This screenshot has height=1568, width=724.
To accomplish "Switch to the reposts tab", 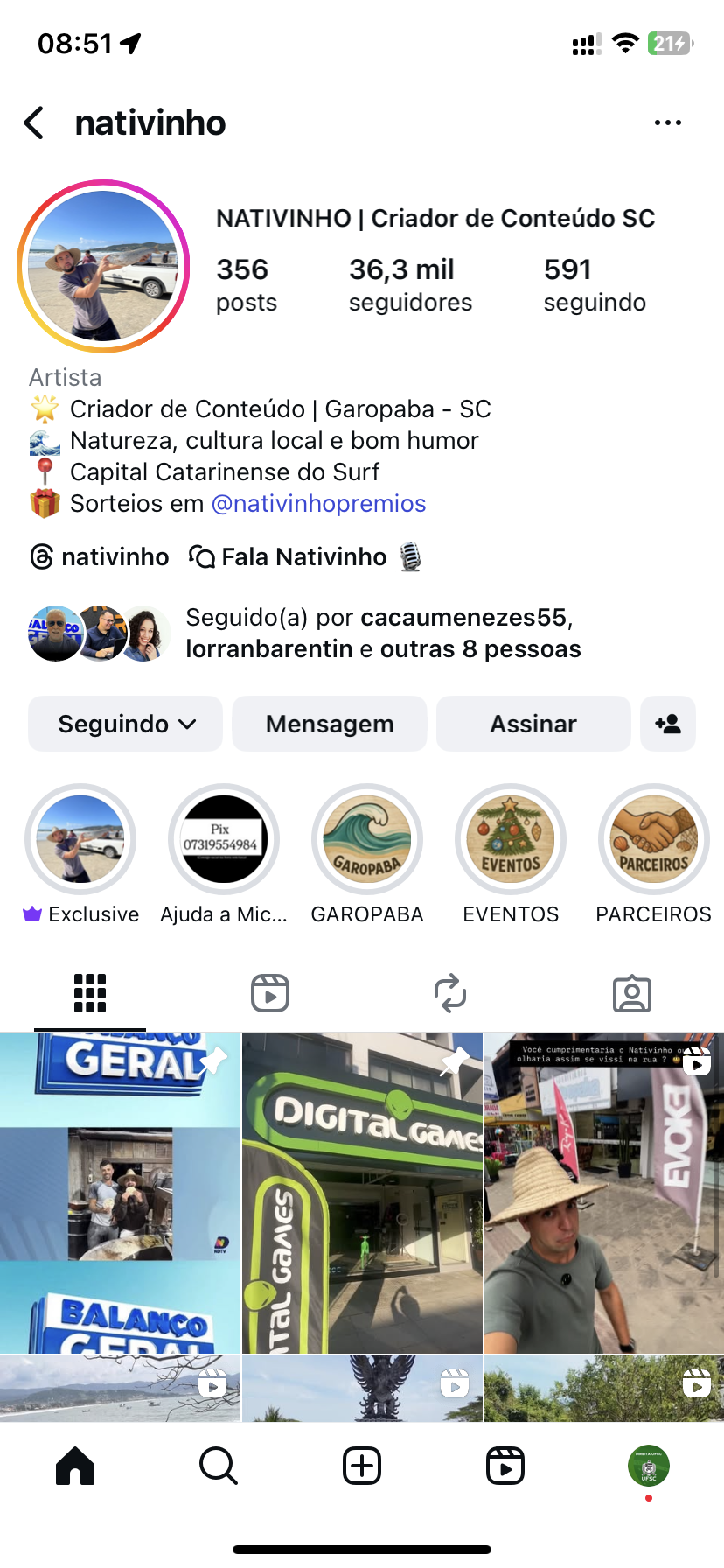I will 450,993.
